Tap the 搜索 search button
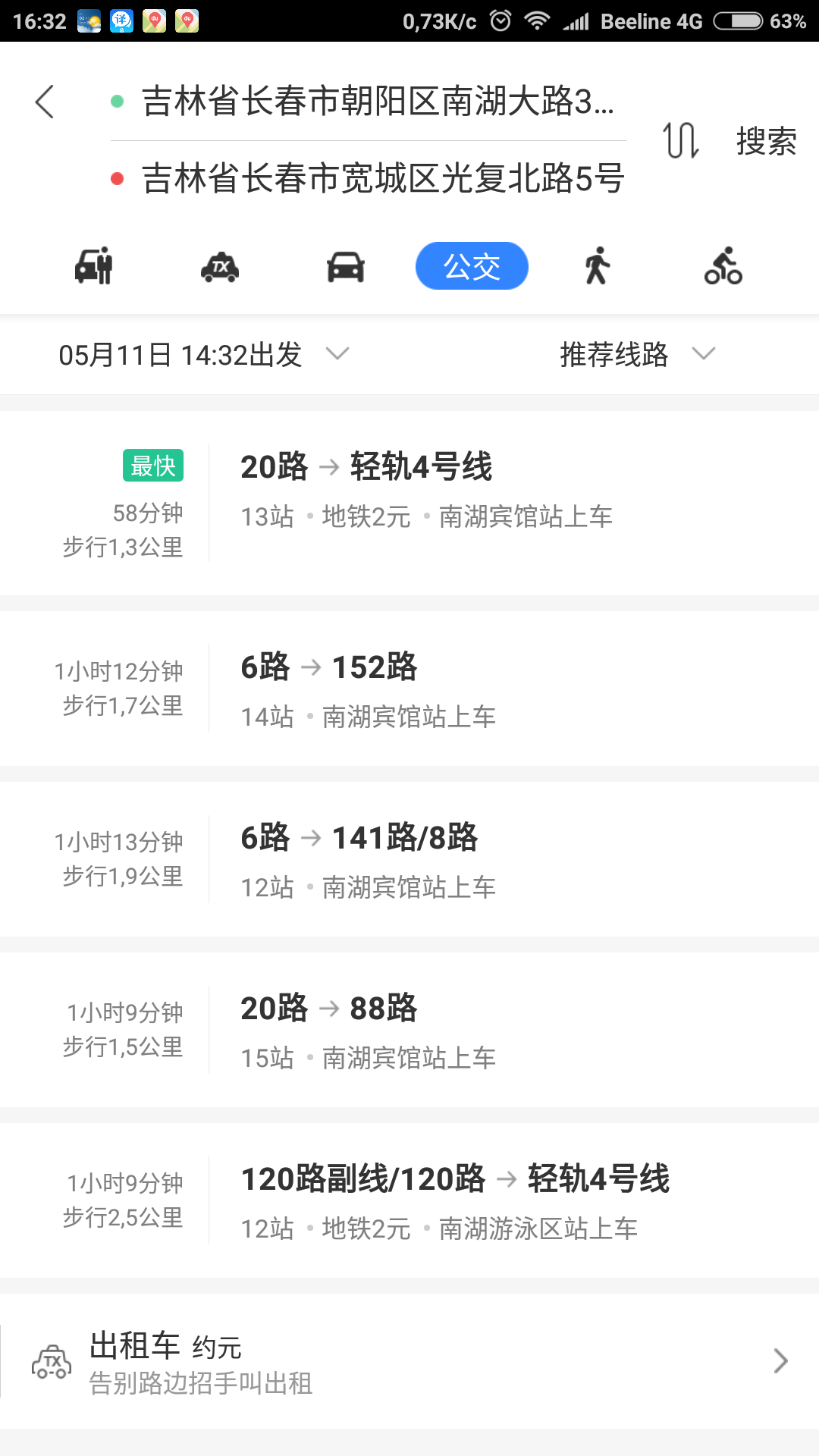This screenshot has height=1456, width=819. (766, 141)
